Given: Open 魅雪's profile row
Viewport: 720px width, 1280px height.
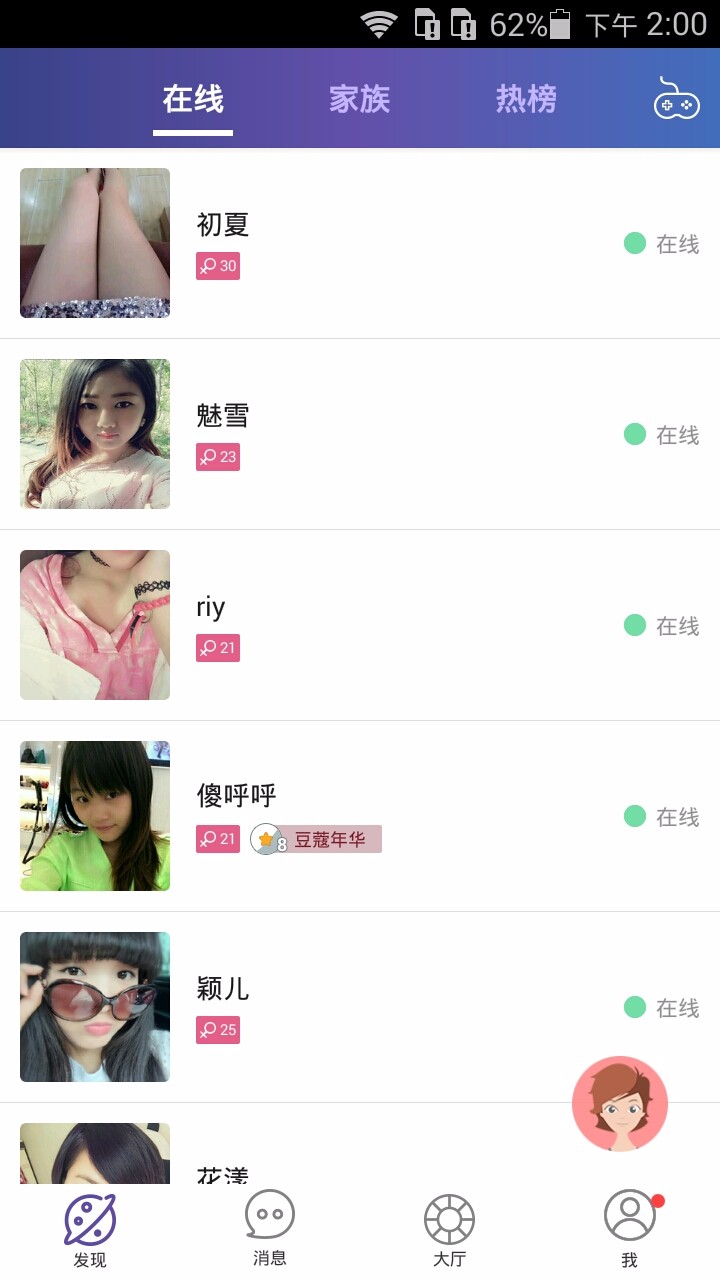Looking at the screenshot, I should point(360,434).
